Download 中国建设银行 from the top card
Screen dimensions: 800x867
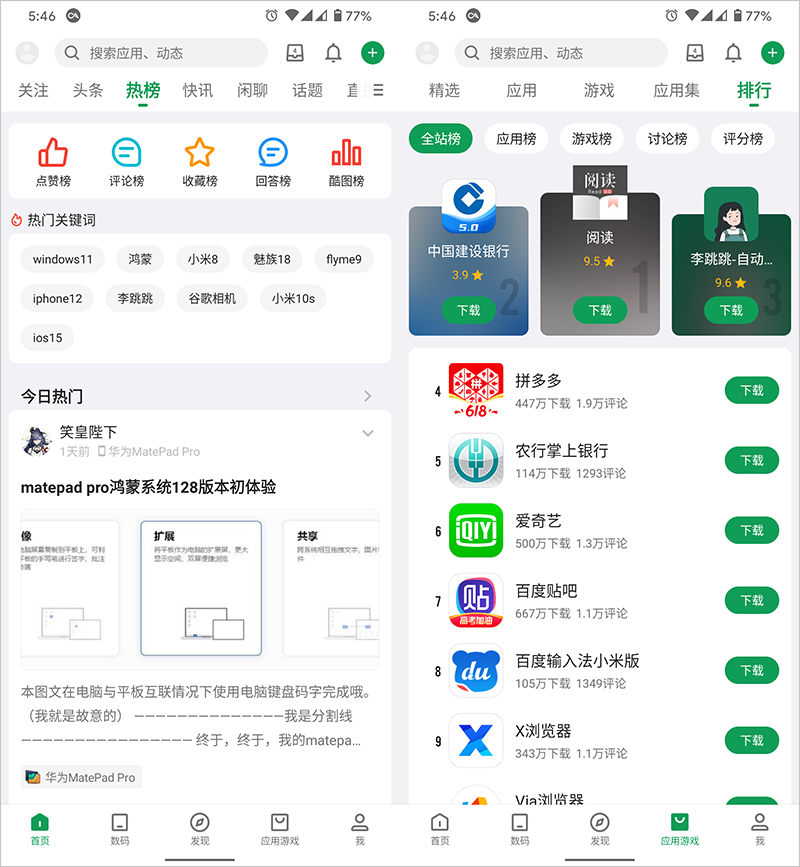(x=469, y=310)
